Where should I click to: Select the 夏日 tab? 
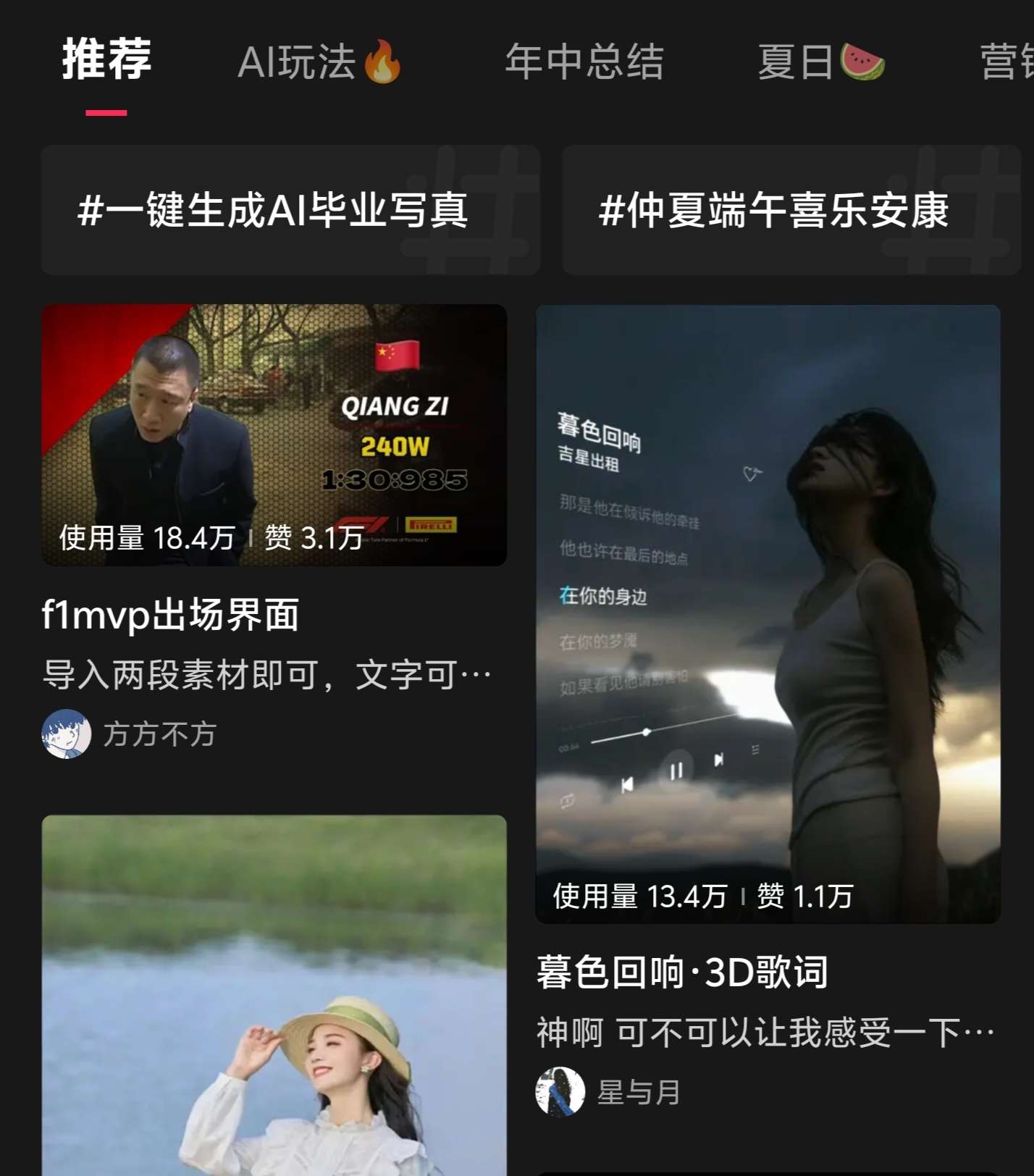tap(820, 62)
